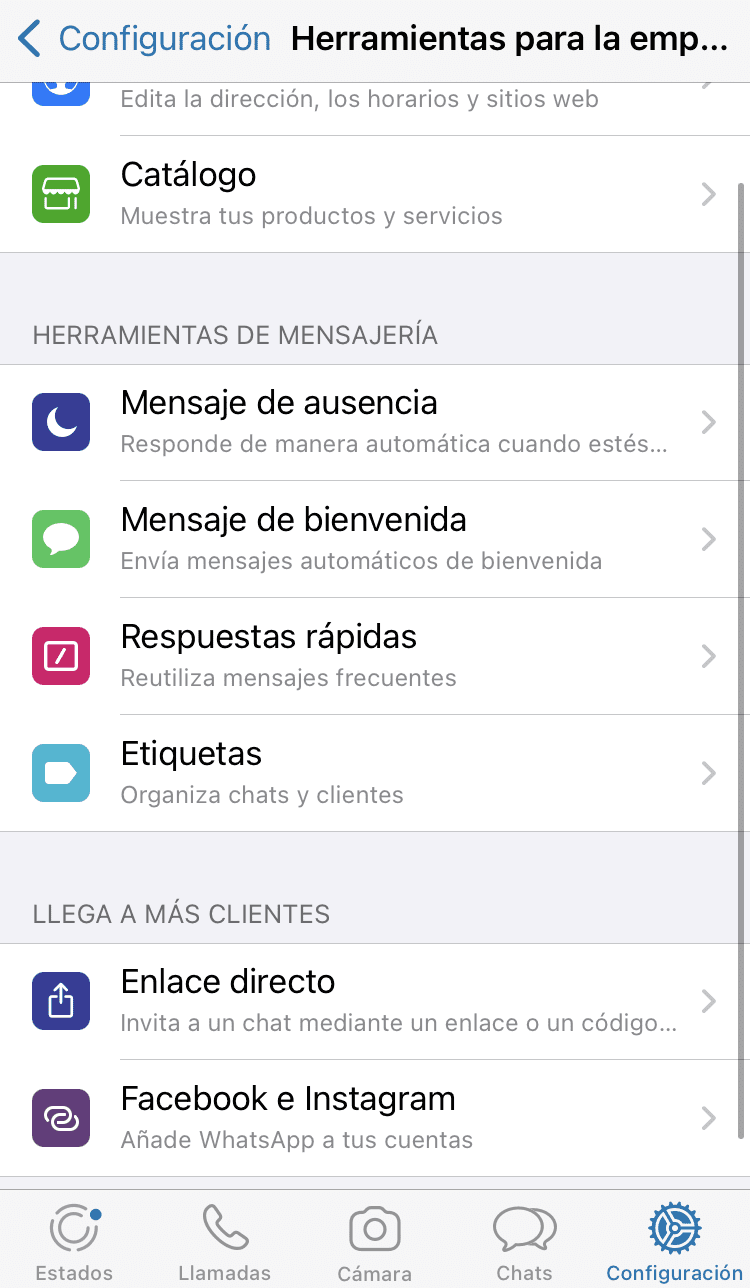Screen dimensions: 750x1288
Task: Switch to the Llamadas tab
Action: click(x=224, y=1243)
